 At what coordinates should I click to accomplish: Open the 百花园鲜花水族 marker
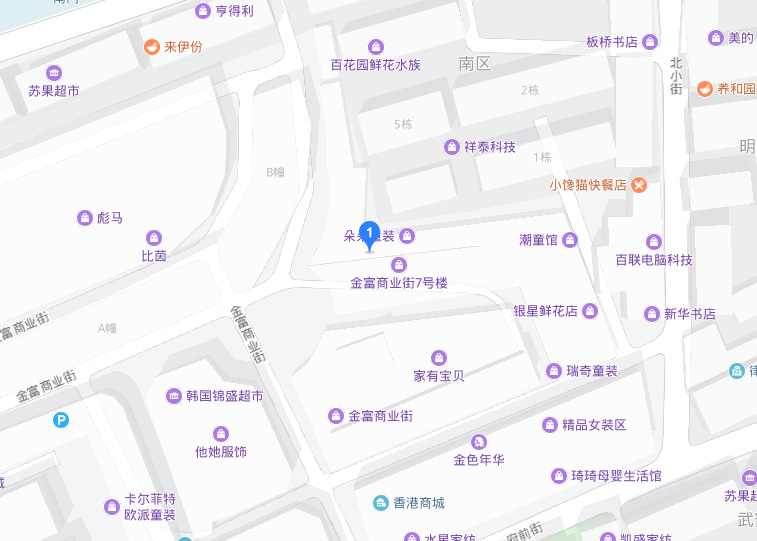point(376,46)
